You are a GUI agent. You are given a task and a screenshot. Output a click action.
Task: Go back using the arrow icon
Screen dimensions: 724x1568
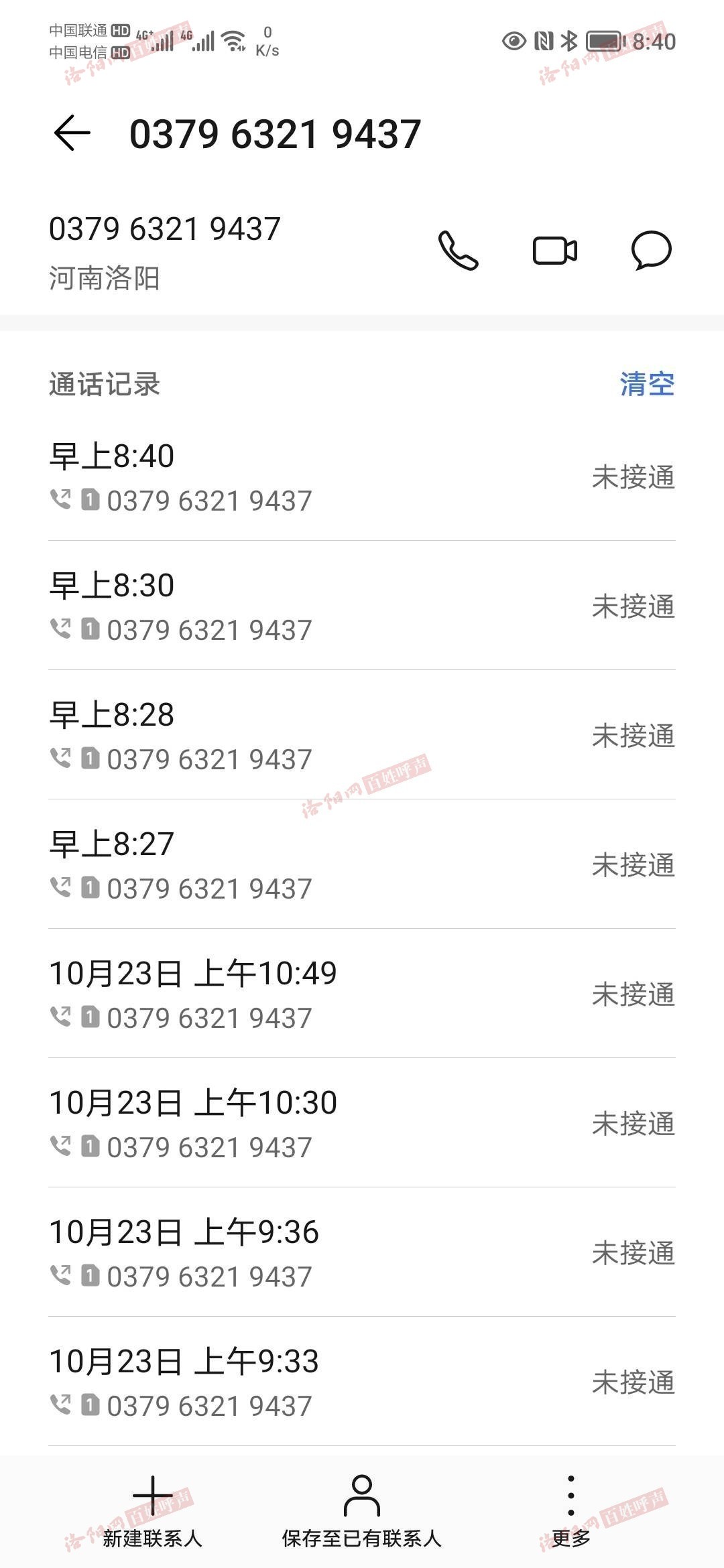tap(72, 133)
